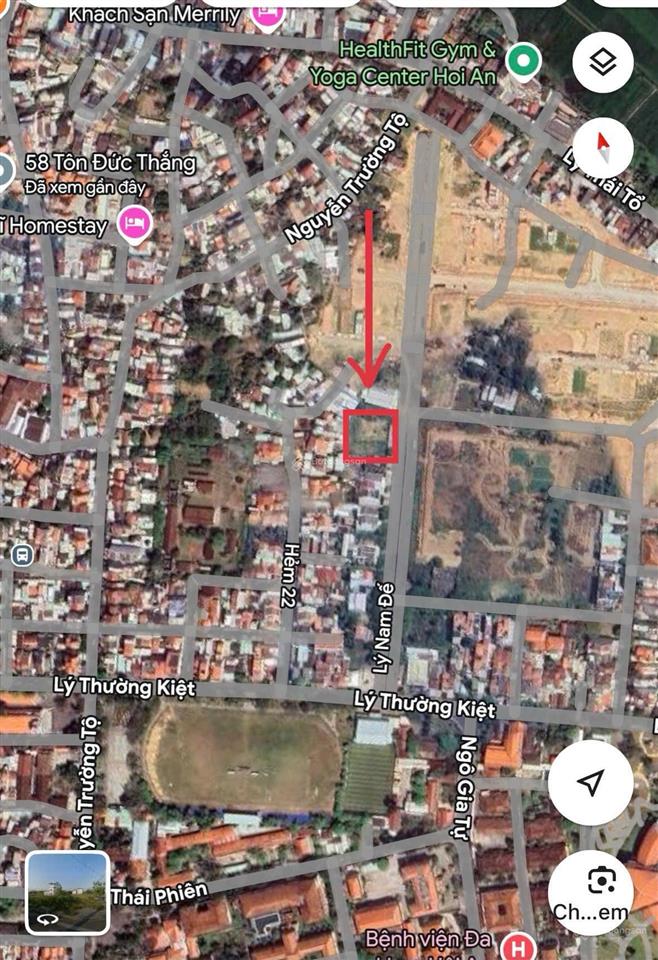Open the map layers selector
Viewport: 658px width, 960px height.
click(x=602, y=64)
